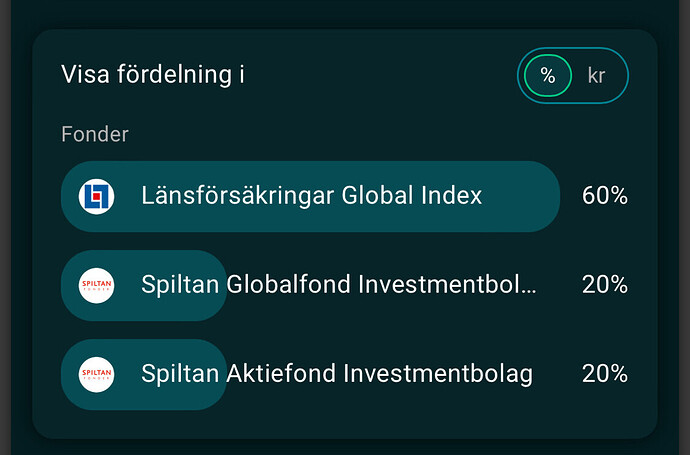Select the percent view option
This screenshot has width=690, height=455.
click(x=547, y=76)
